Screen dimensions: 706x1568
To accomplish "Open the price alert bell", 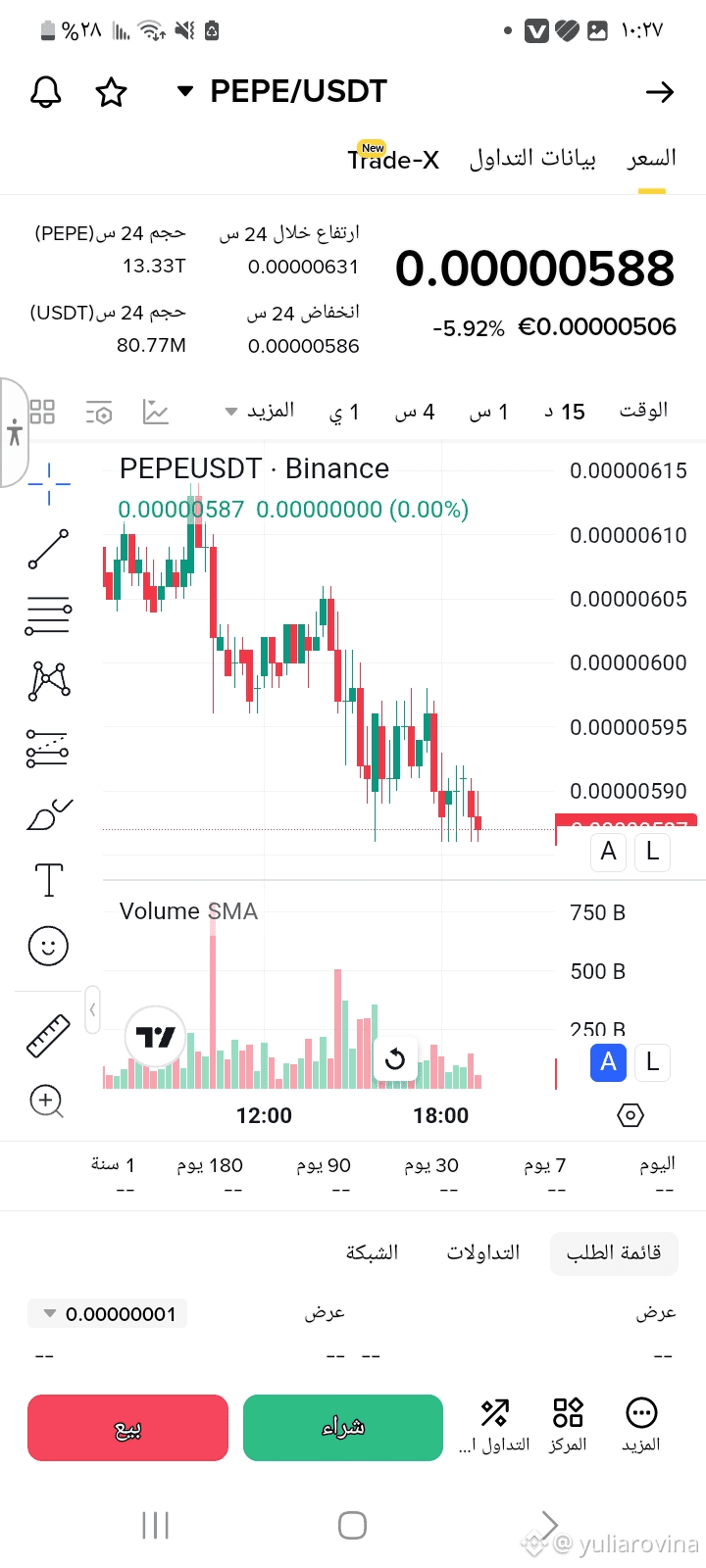I will 46,92.
